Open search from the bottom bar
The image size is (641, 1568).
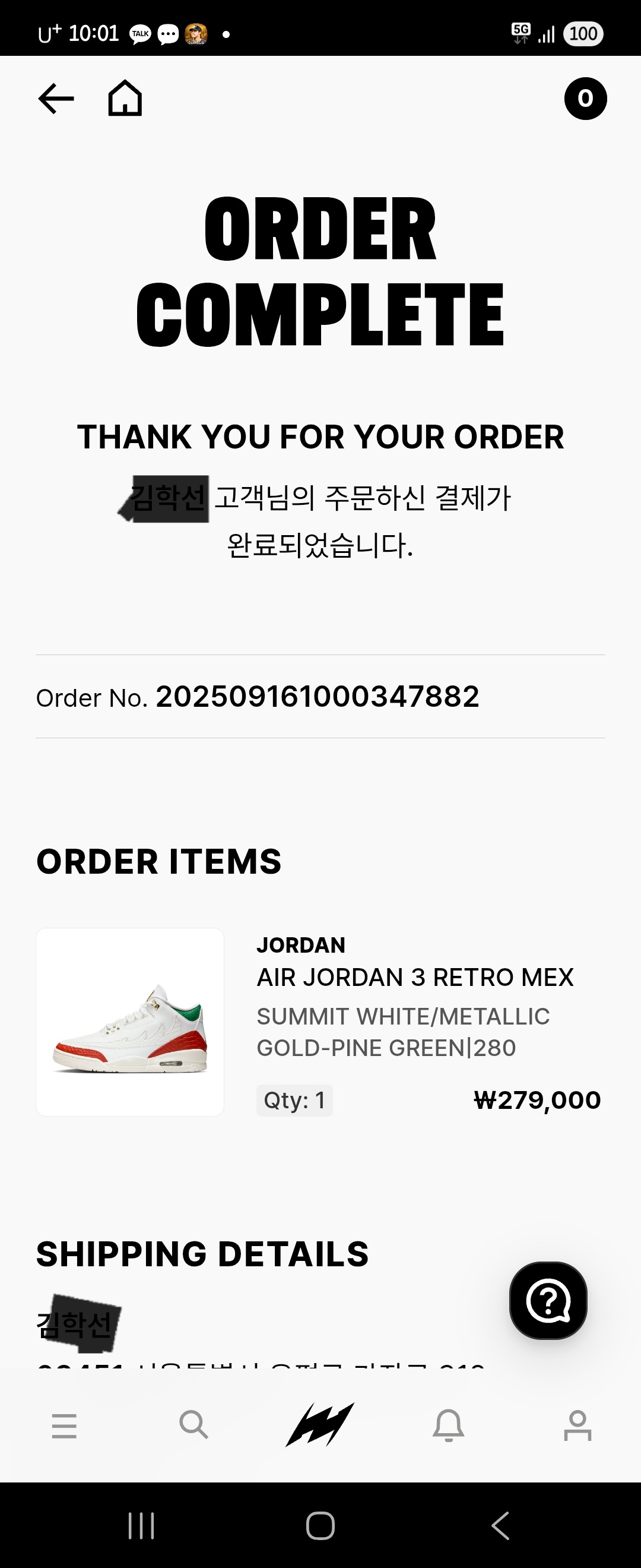pos(193,1425)
